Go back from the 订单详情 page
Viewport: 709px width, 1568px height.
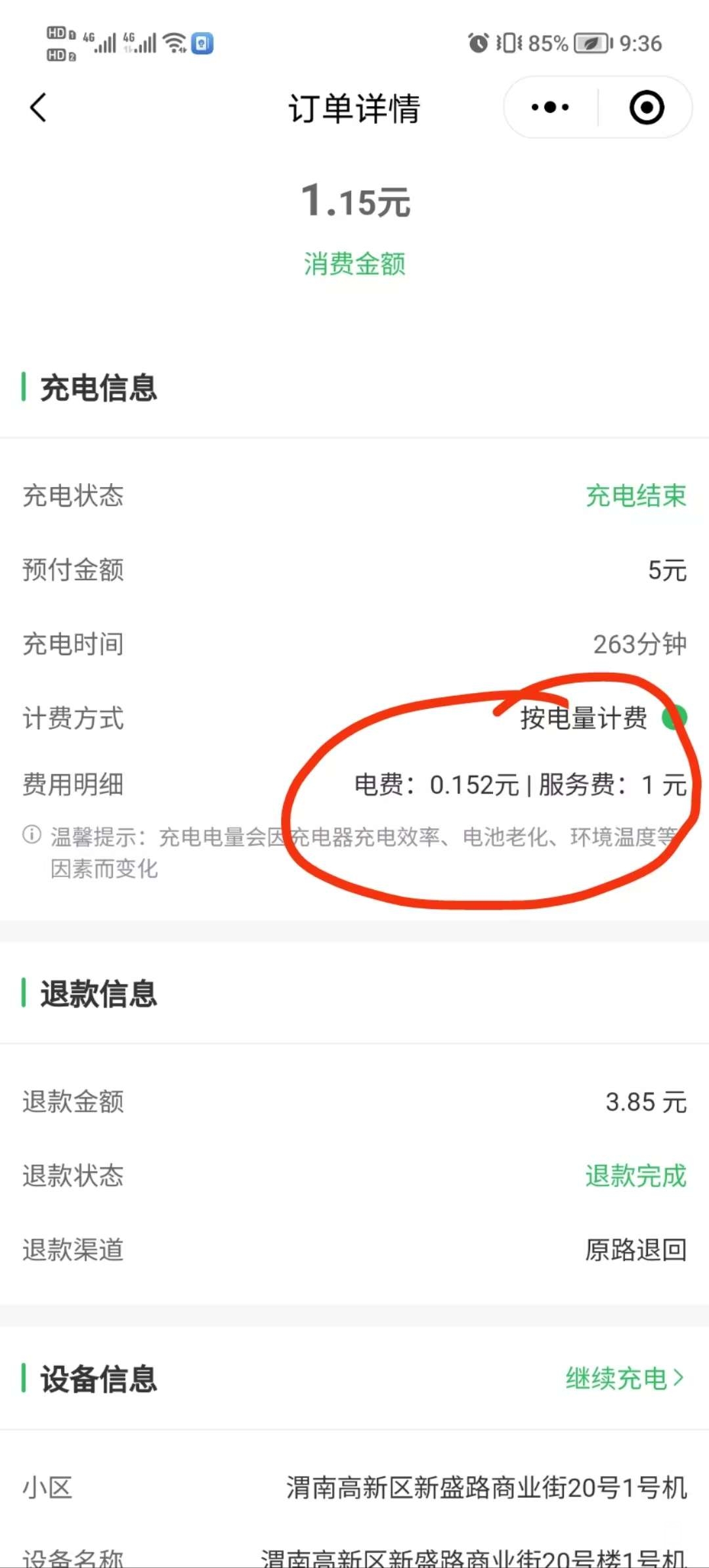(39, 108)
